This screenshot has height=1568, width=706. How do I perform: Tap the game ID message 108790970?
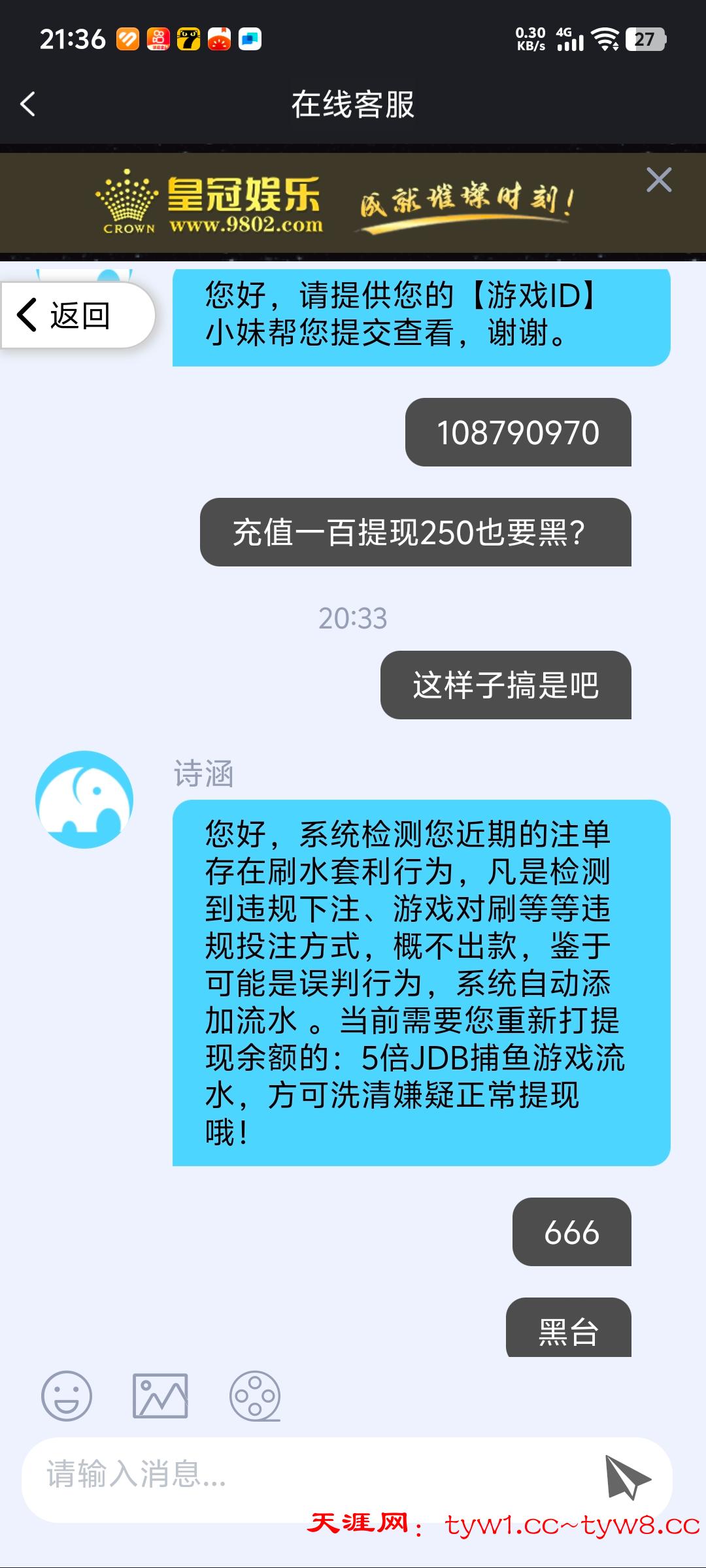[520, 431]
